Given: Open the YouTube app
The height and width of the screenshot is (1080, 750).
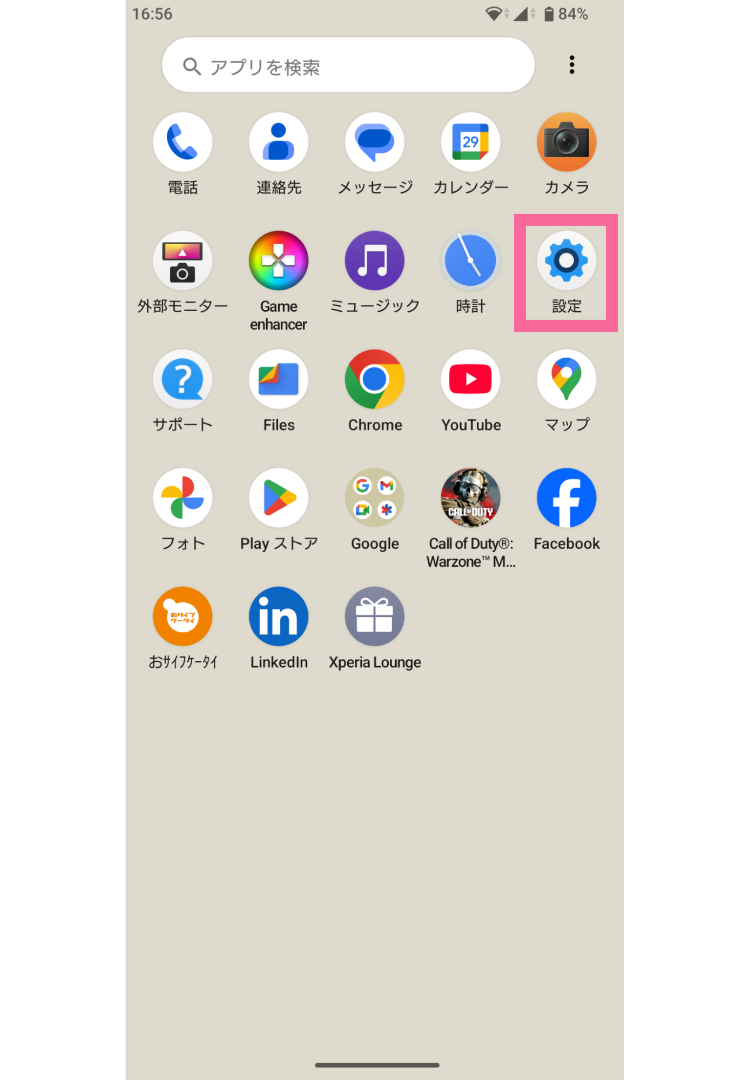Looking at the screenshot, I should coord(471,380).
